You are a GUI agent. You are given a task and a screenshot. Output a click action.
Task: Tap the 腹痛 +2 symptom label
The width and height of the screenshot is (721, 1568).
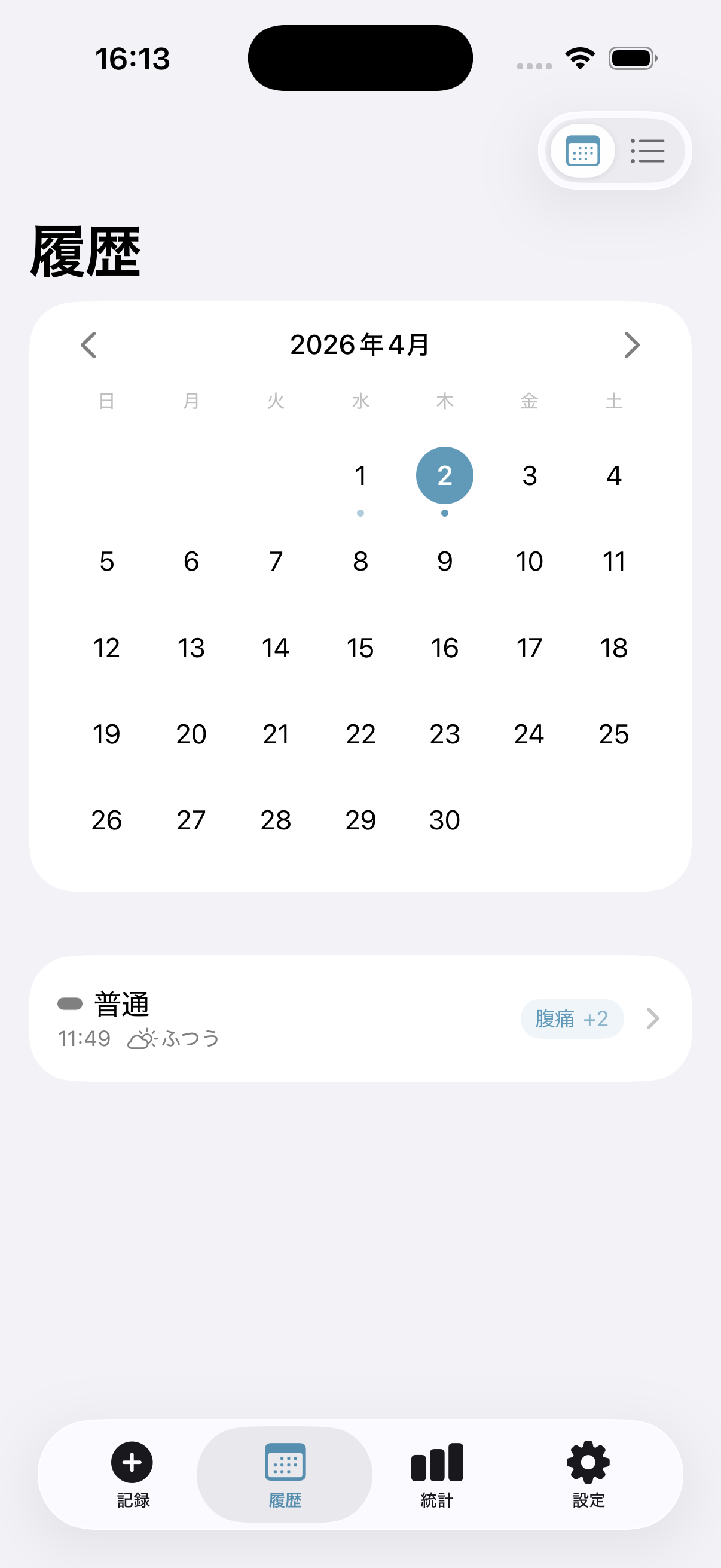tap(572, 1018)
